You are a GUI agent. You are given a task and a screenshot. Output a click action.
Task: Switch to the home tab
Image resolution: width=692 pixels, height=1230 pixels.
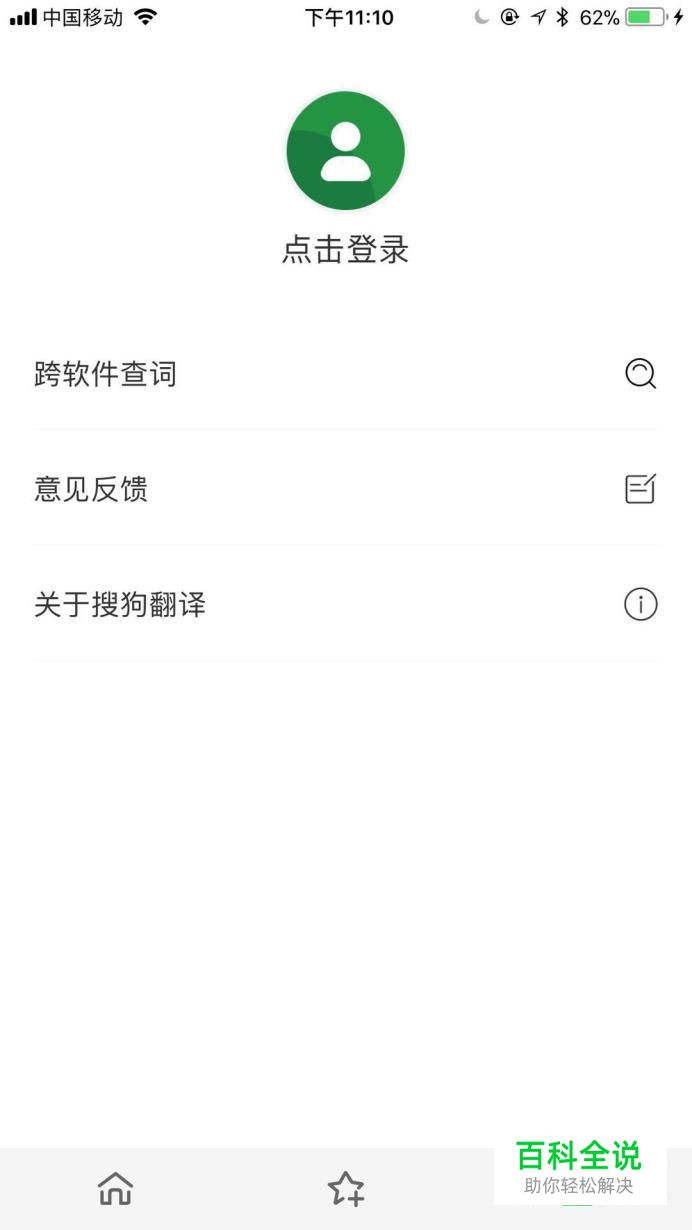(x=115, y=1188)
